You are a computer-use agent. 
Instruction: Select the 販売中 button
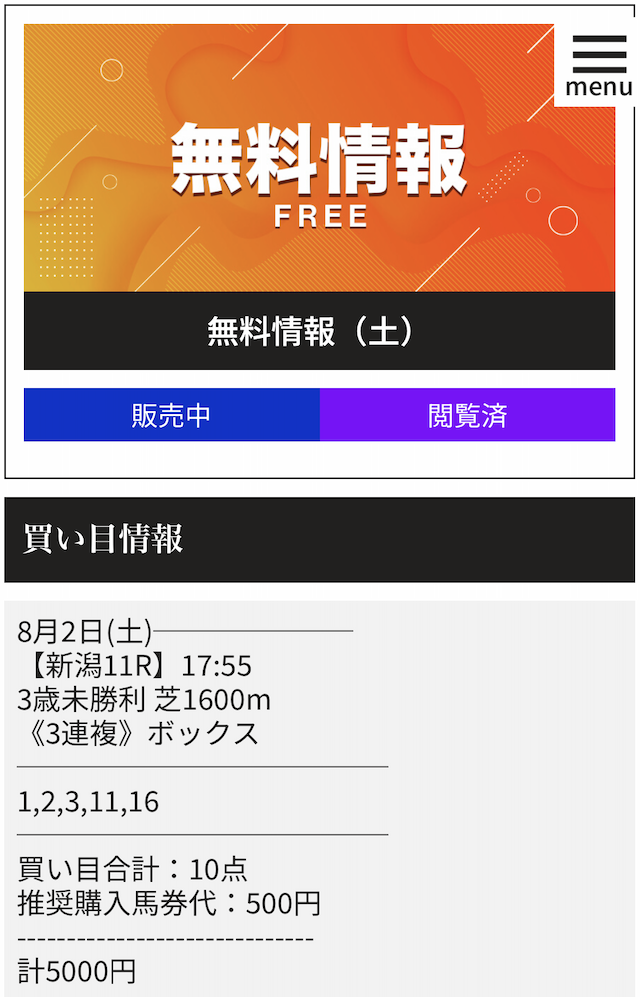171,415
